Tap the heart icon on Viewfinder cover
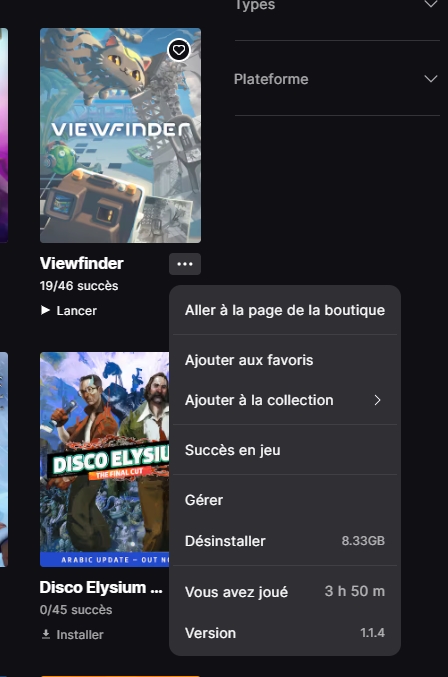Image resolution: width=448 pixels, height=677 pixels. click(179, 51)
